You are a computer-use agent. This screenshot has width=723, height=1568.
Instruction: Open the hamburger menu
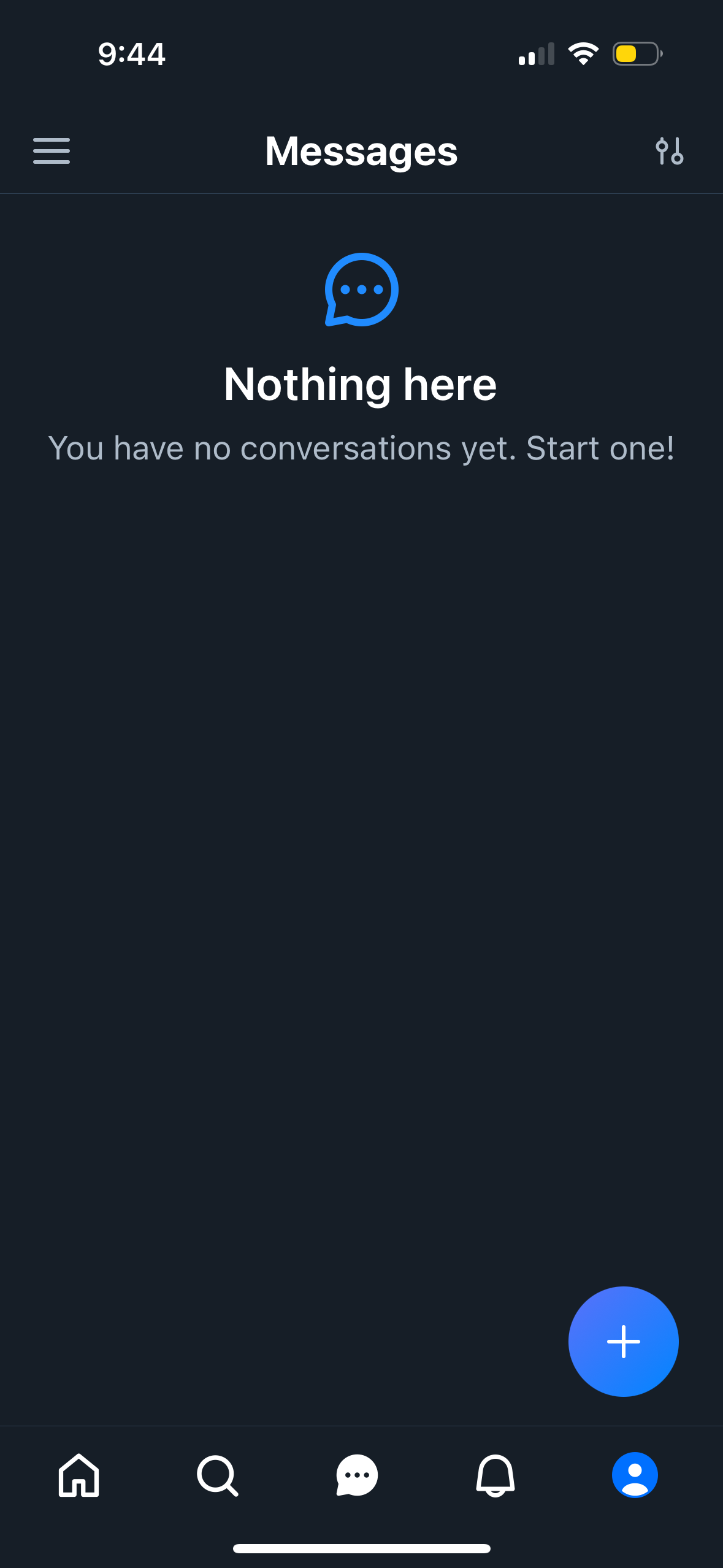(52, 151)
